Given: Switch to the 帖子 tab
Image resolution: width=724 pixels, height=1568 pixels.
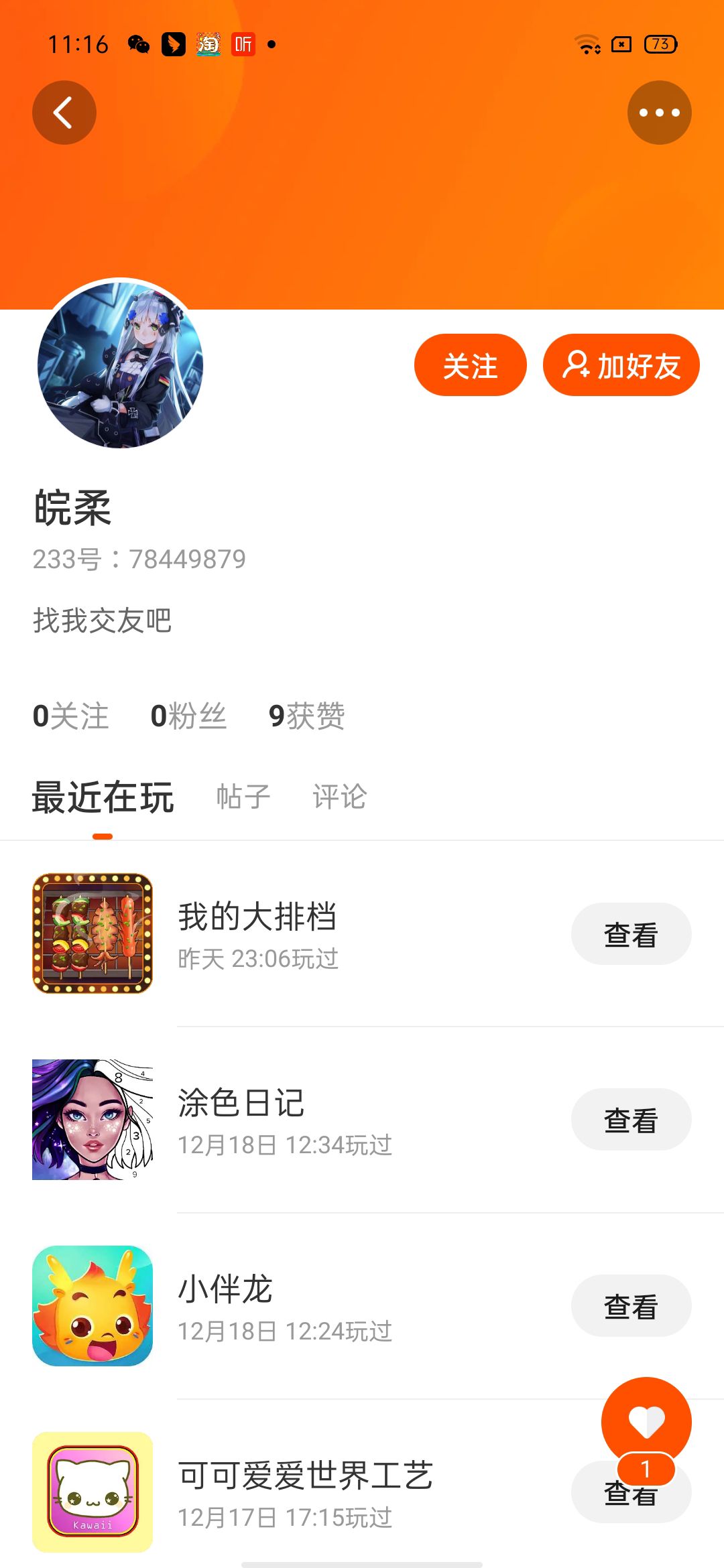Looking at the screenshot, I should (x=243, y=797).
